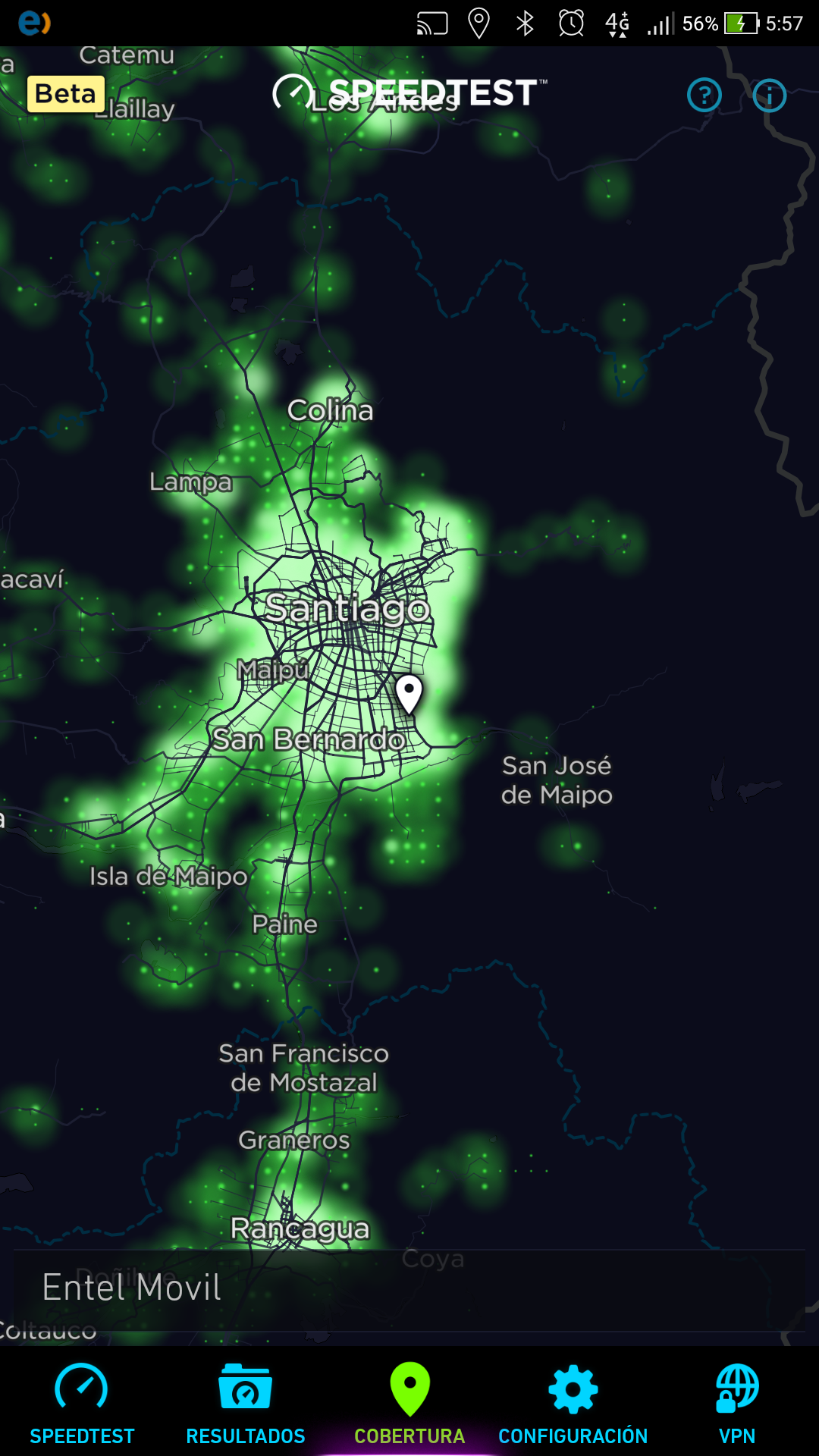Open the VPN tab
This screenshot has width=819, height=1456.
737,1403
